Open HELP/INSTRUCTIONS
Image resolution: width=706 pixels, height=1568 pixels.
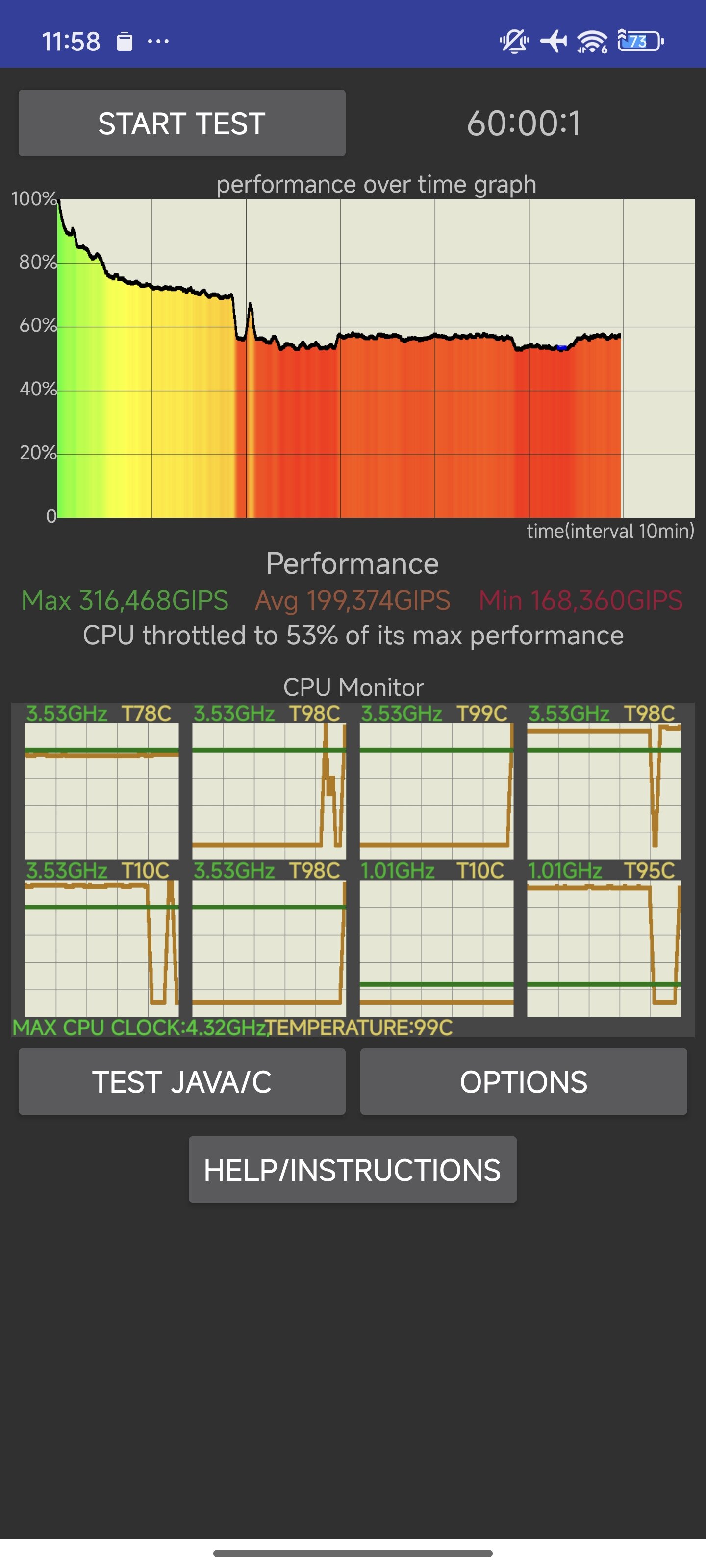pyautogui.click(x=353, y=1169)
